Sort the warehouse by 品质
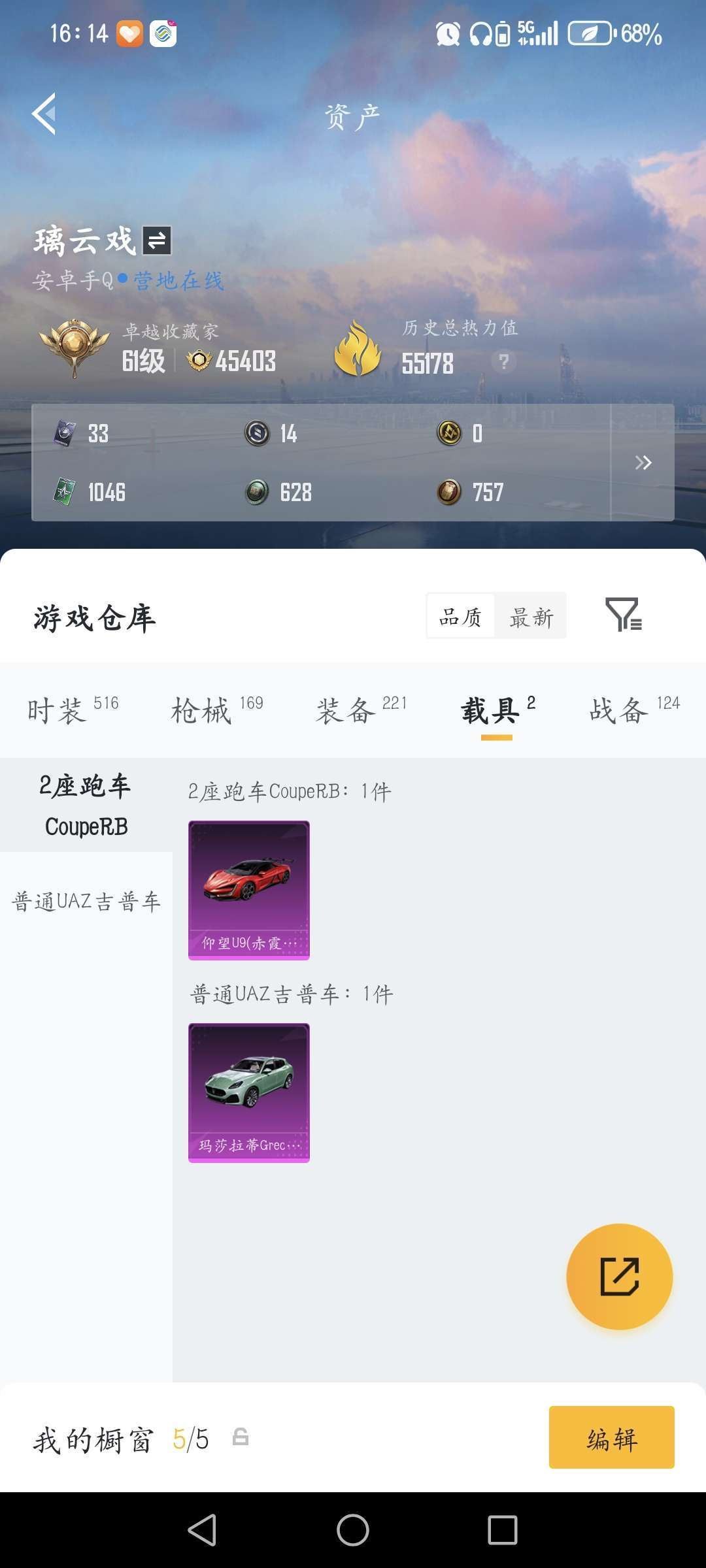This screenshot has width=706, height=1568. [x=461, y=616]
